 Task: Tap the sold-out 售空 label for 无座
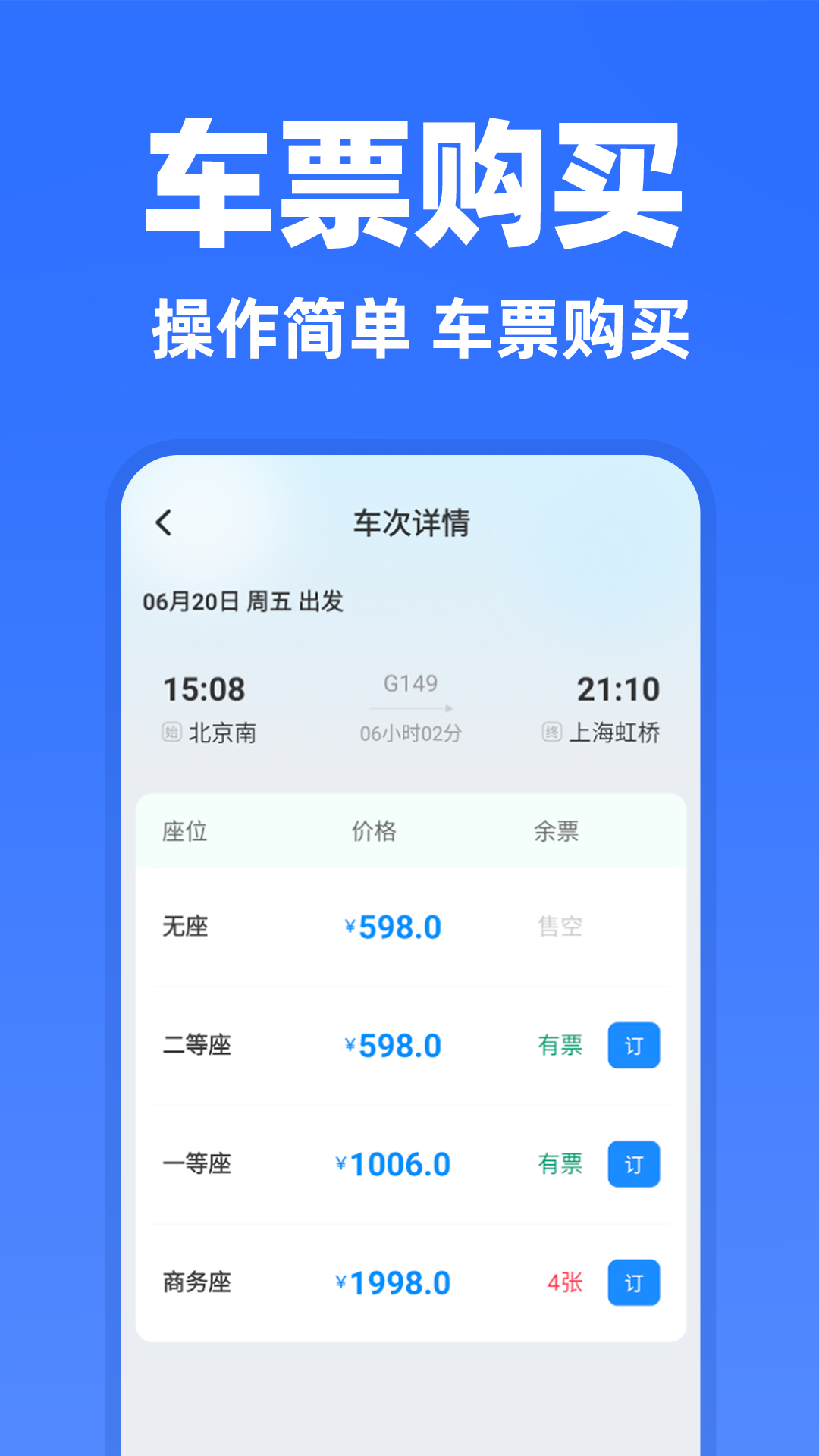click(561, 927)
